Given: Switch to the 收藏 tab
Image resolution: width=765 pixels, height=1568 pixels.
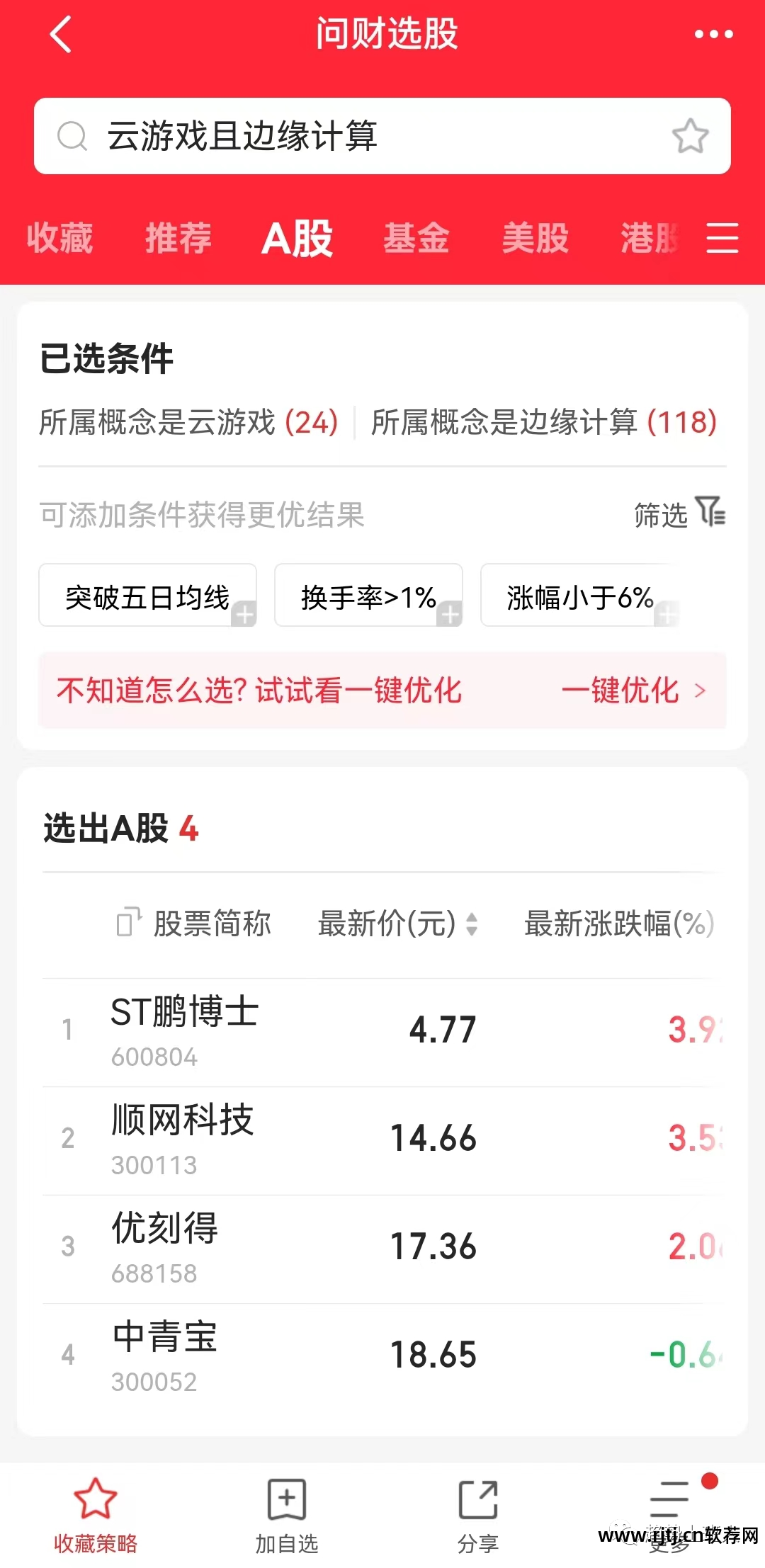Looking at the screenshot, I should point(60,238).
